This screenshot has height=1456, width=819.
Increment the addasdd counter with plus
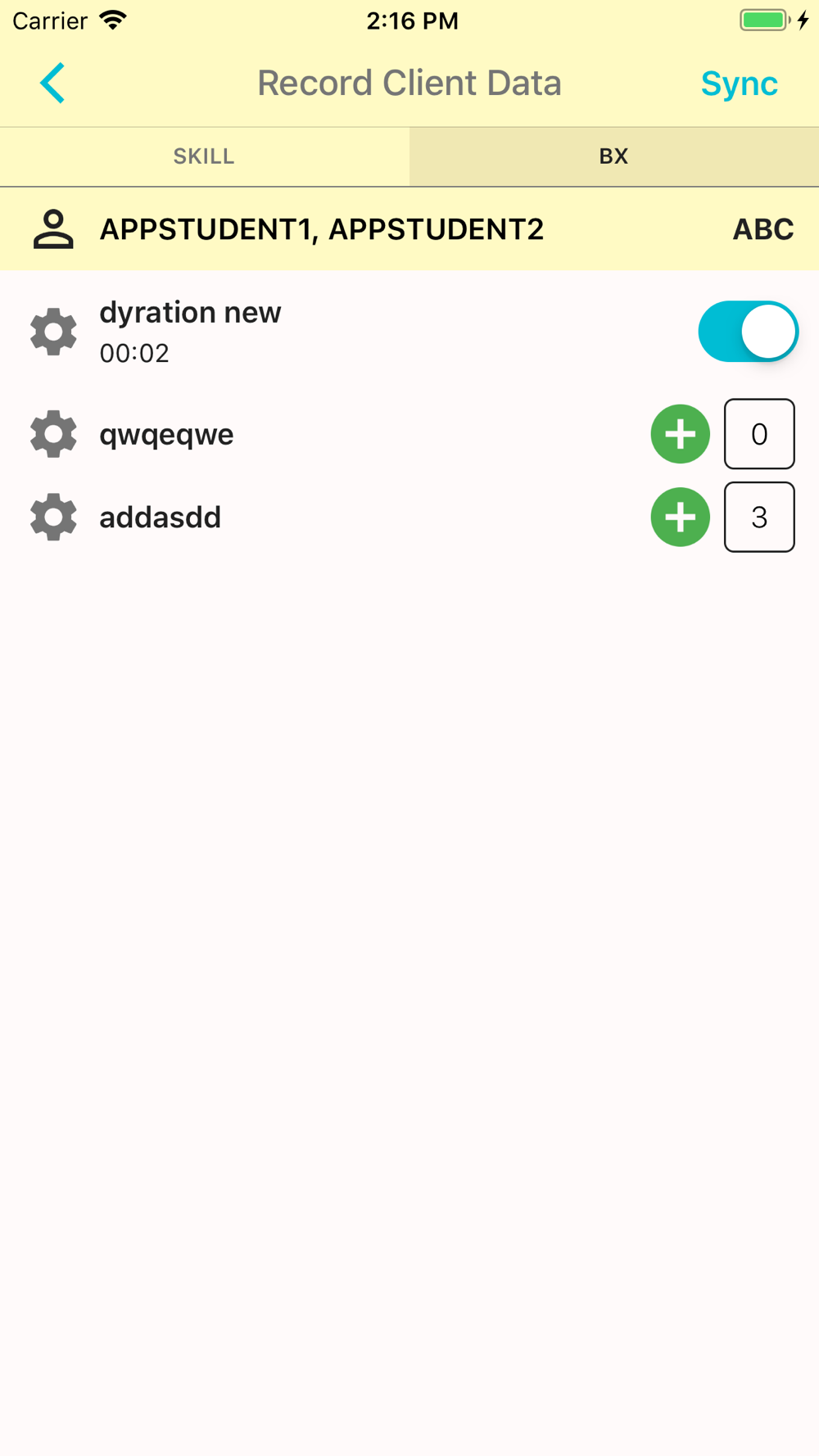click(x=680, y=517)
